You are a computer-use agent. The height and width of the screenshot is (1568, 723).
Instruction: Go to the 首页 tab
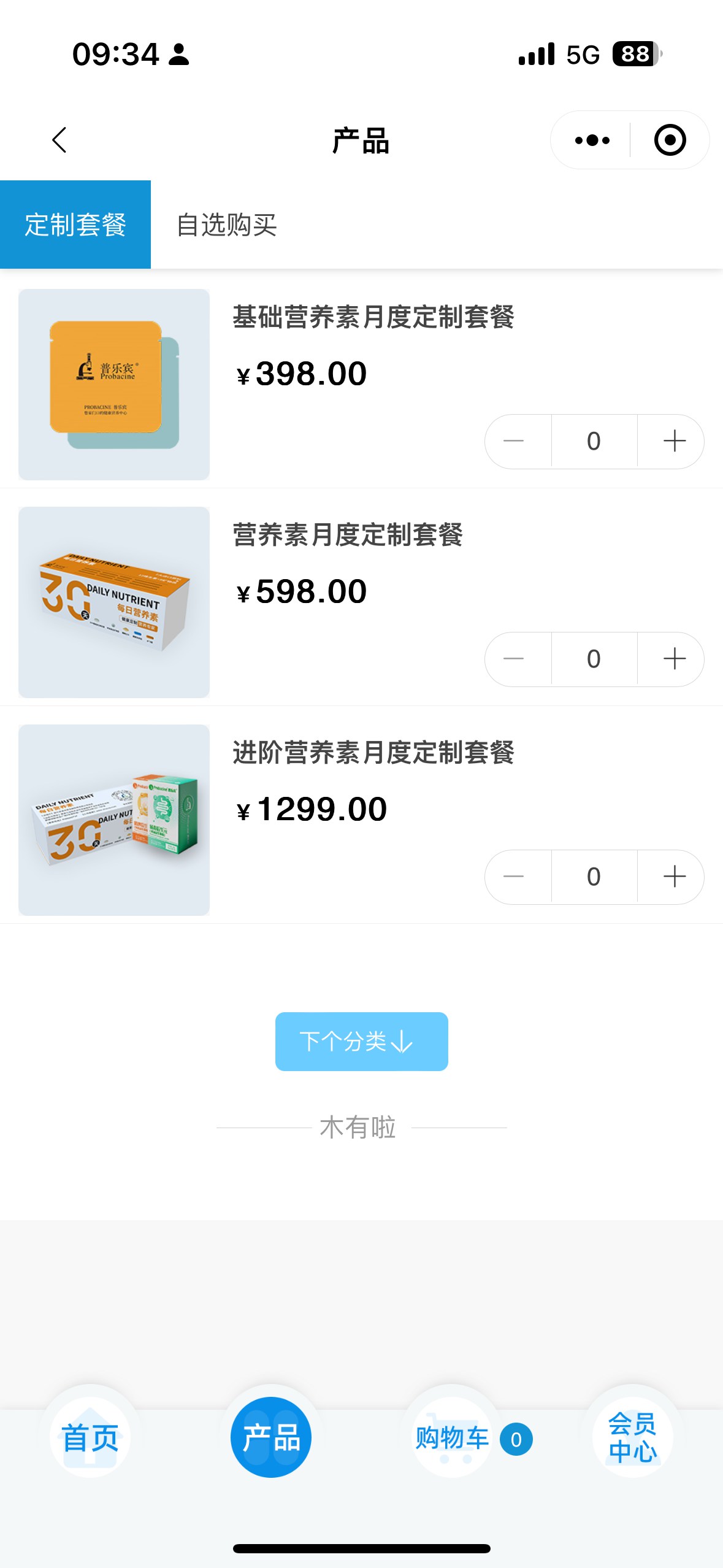90,1437
